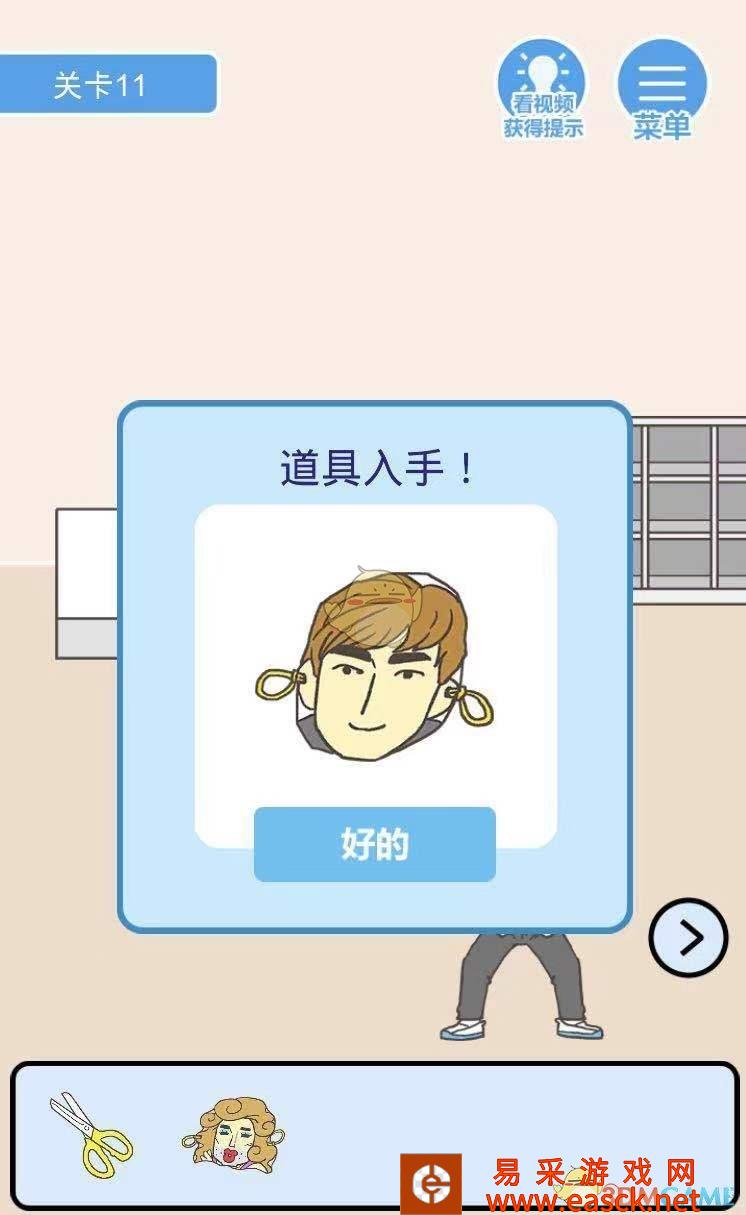
Task: Select the scissors in the inventory
Action: click(90, 1134)
